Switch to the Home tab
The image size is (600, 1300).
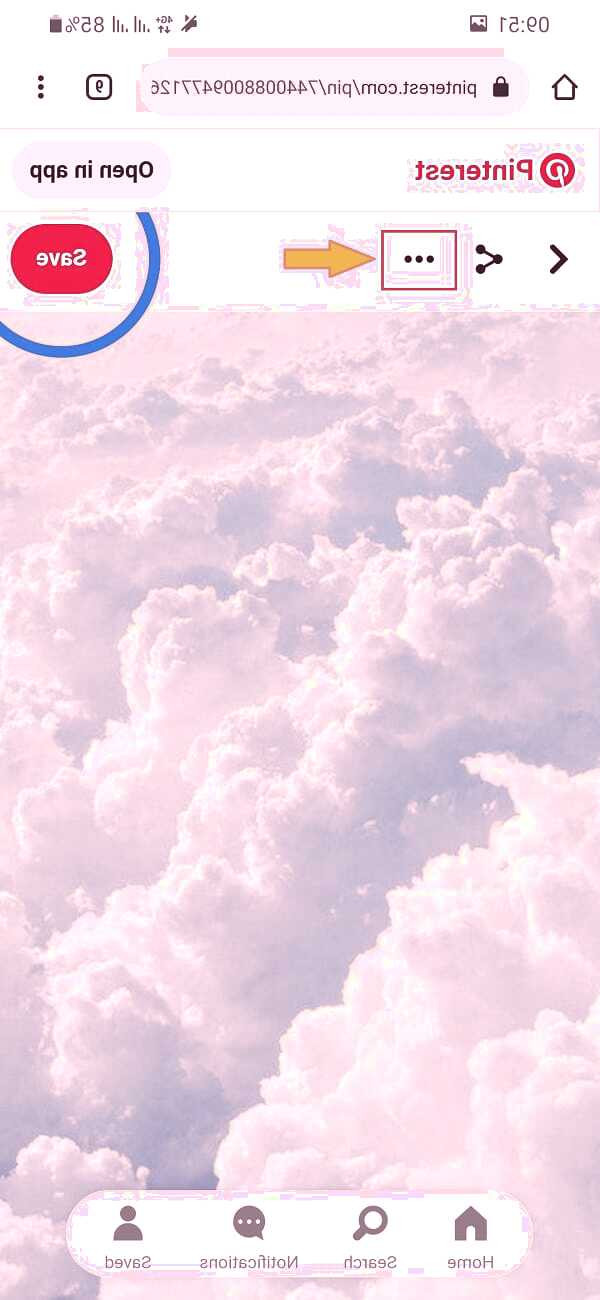coord(470,1237)
